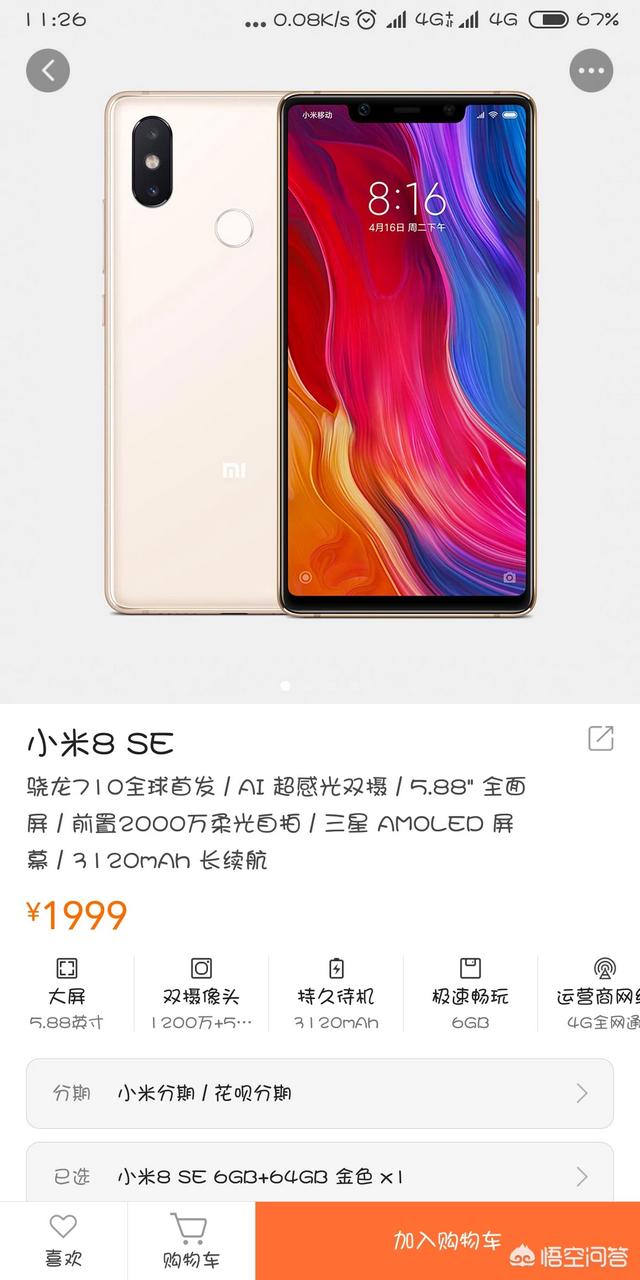Go back using the top-left arrow
The height and width of the screenshot is (1280, 640).
(x=48, y=71)
